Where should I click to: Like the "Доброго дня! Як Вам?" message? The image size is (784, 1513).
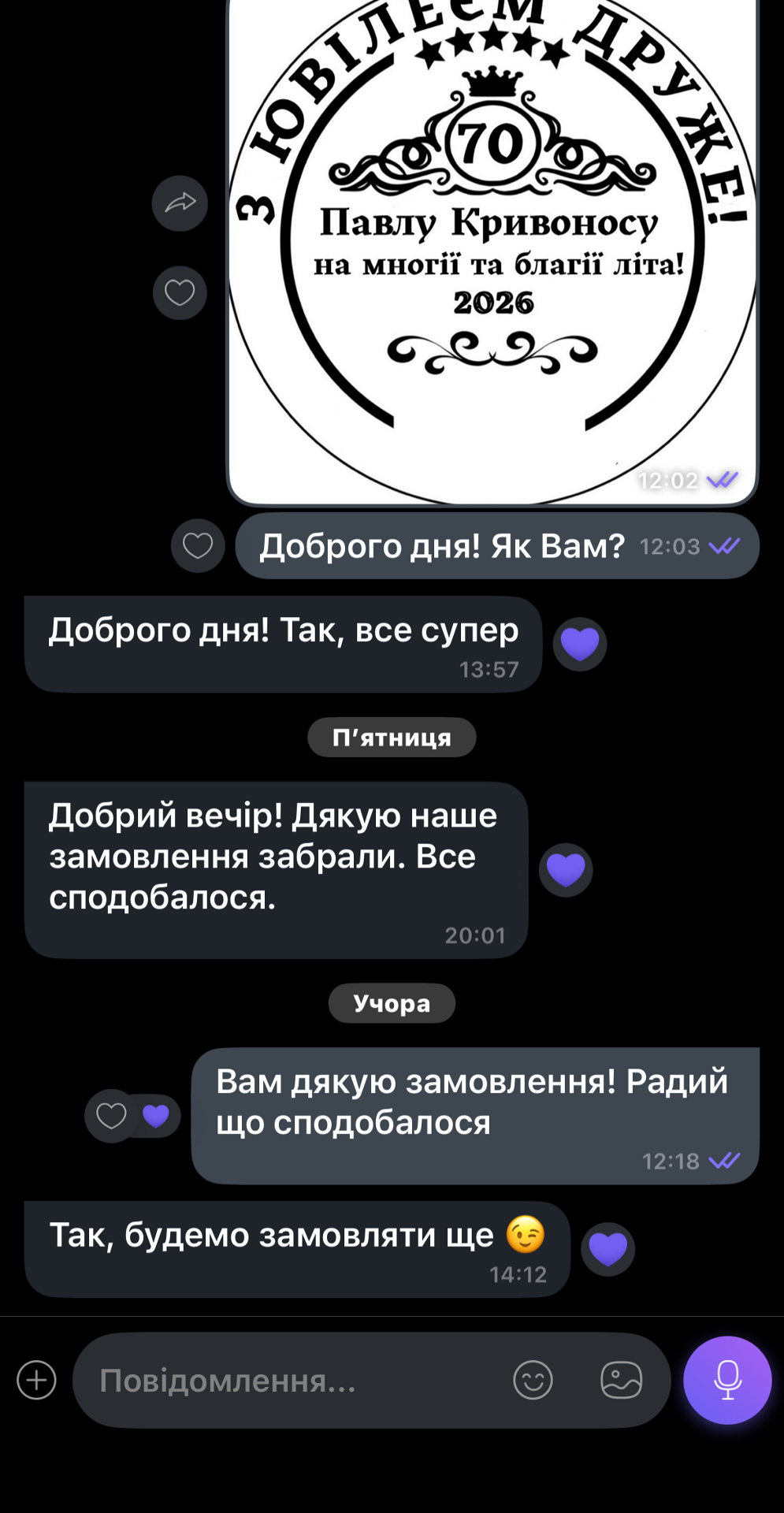[x=198, y=545]
